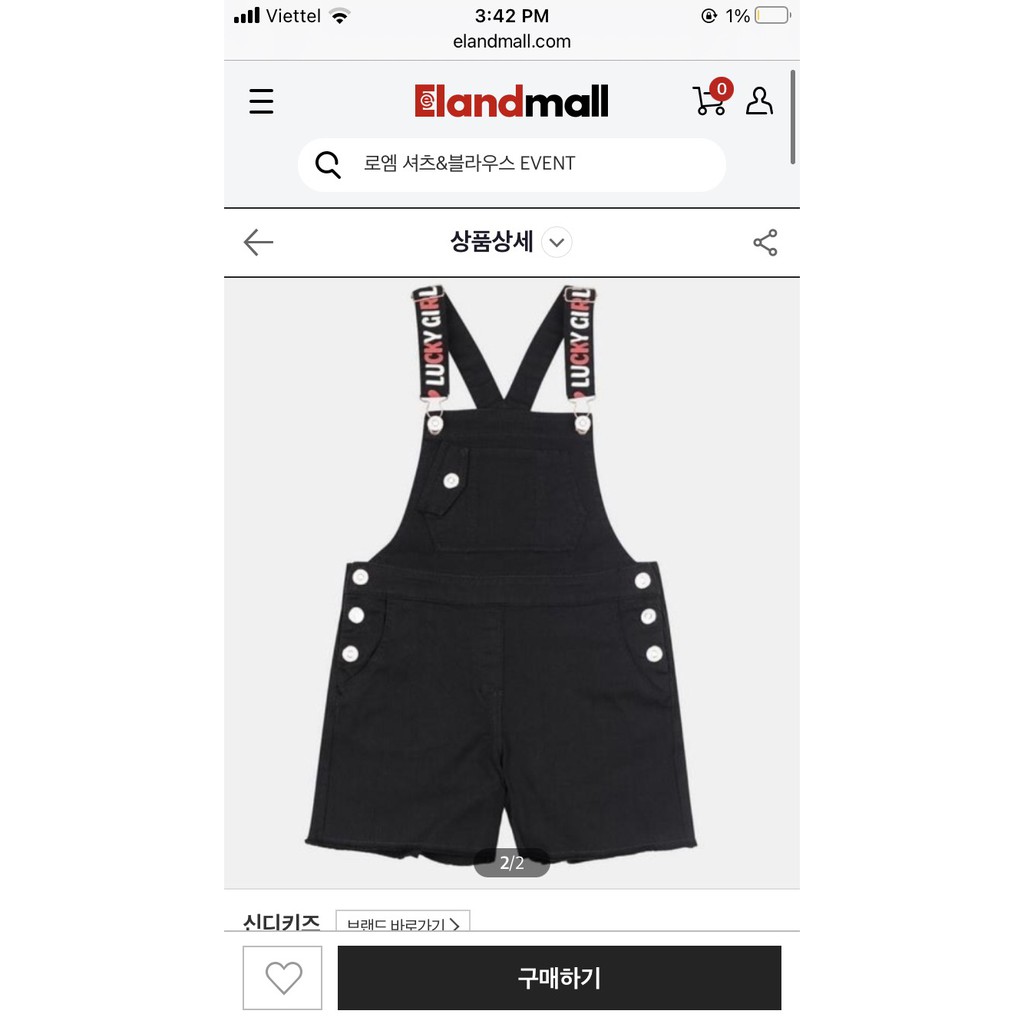Go to the Elandmall home logo
The image size is (1024, 1024).
click(511, 101)
